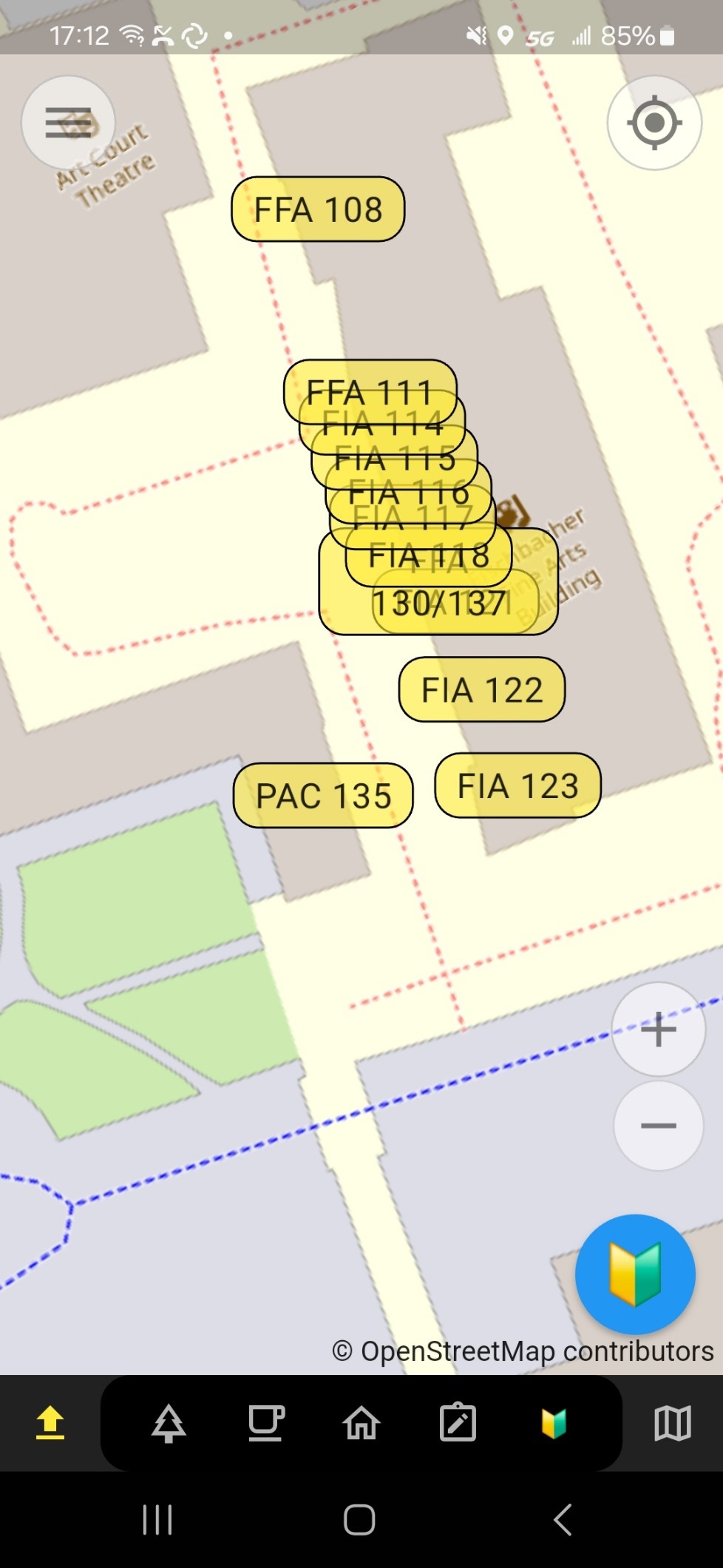Open the clipboard edit preset

coord(458,1423)
